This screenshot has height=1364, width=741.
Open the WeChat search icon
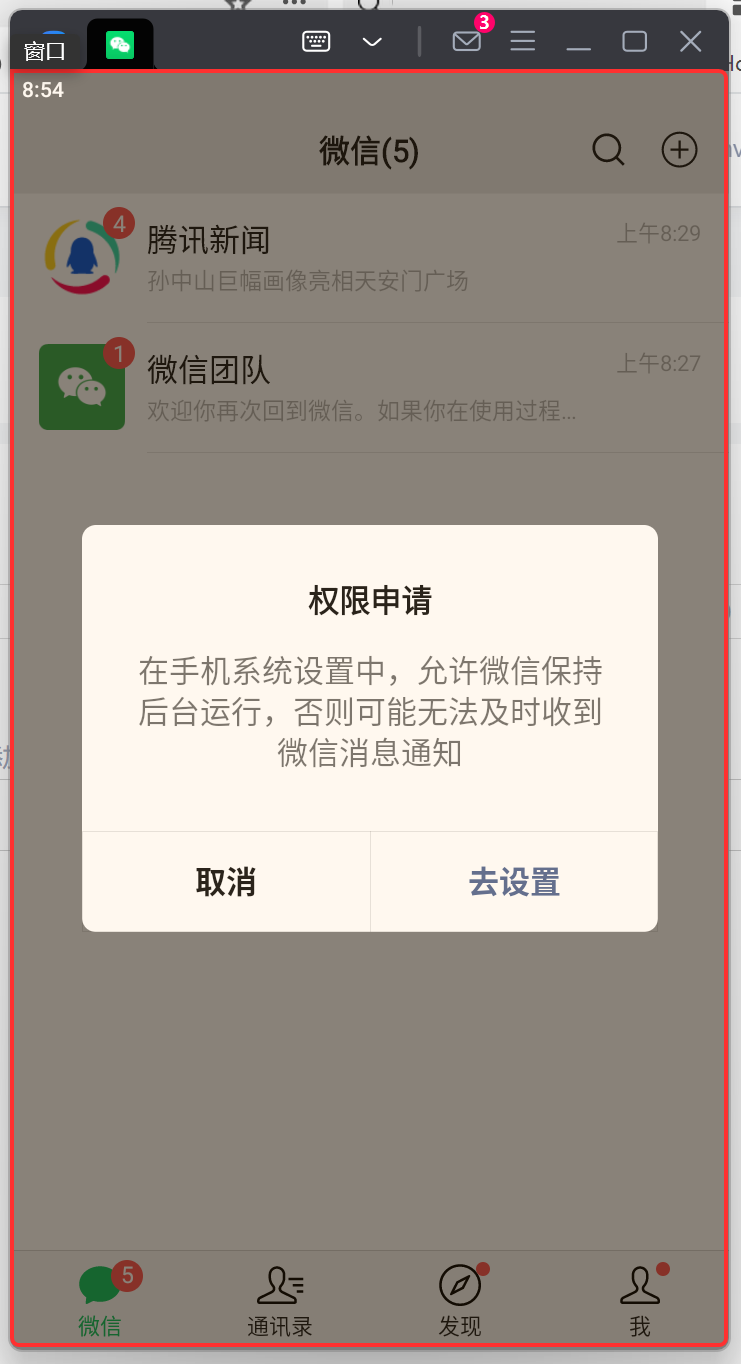608,150
